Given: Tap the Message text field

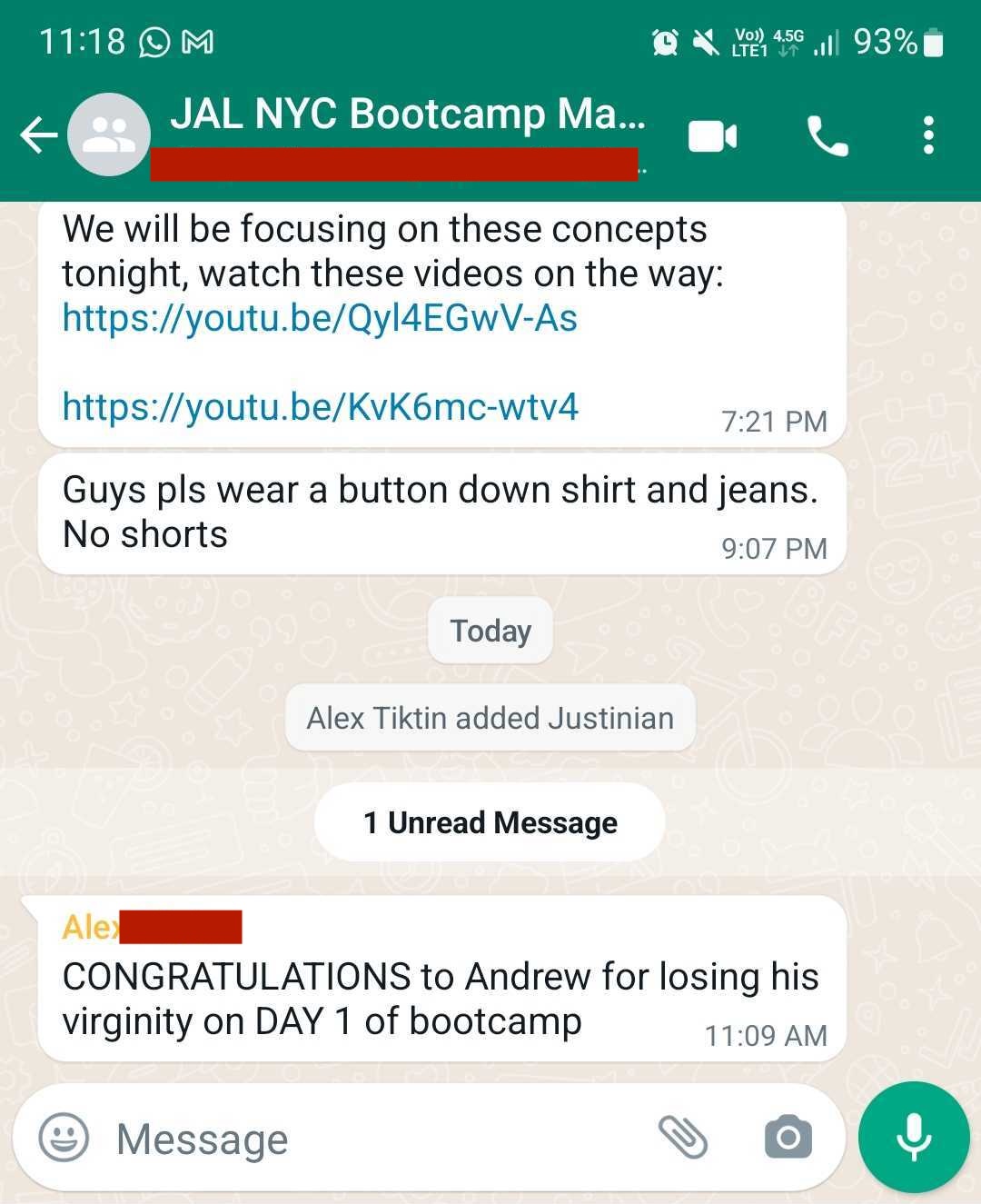Looking at the screenshot, I should tap(363, 1139).
